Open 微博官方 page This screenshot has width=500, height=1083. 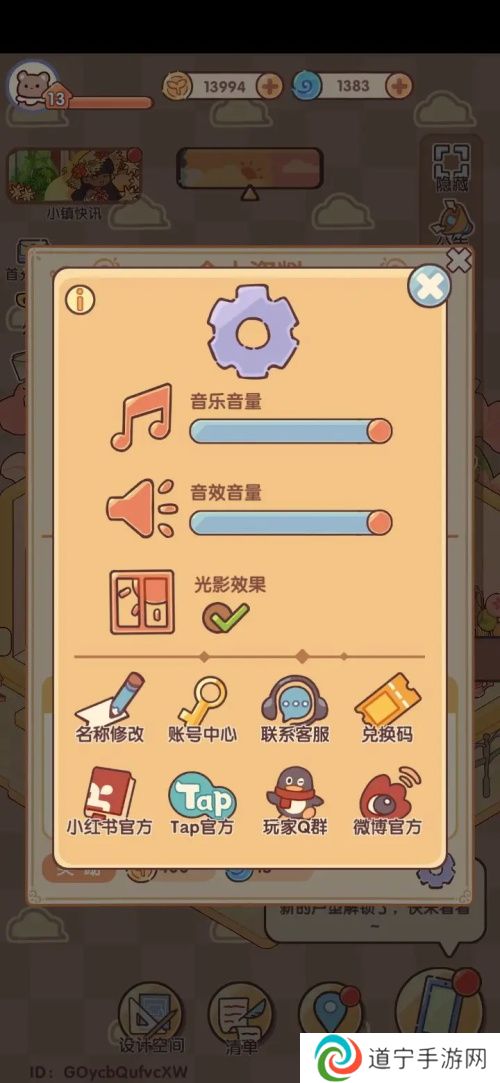click(387, 801)
